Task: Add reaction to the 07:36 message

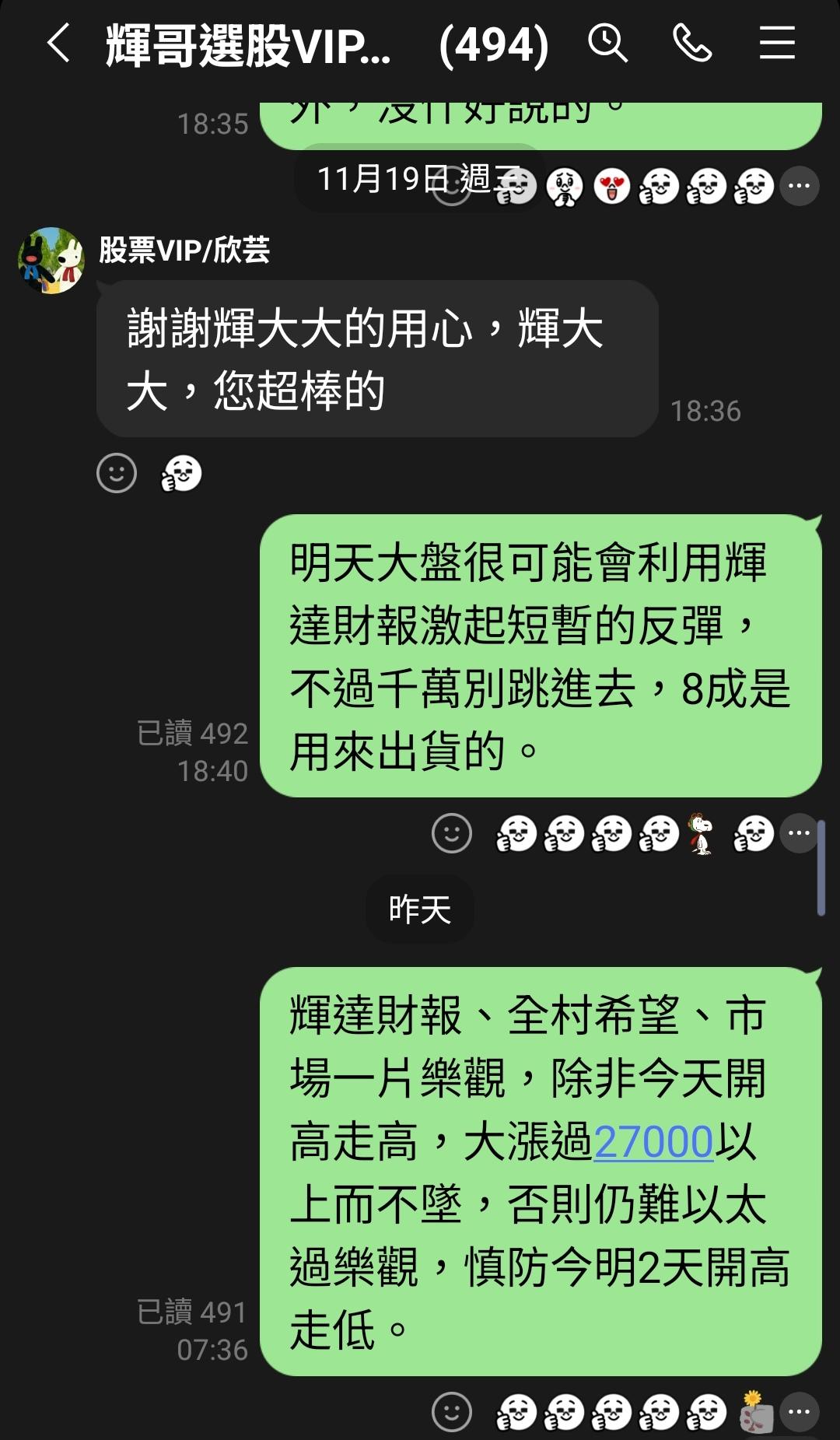Action: click(452, 1412)
